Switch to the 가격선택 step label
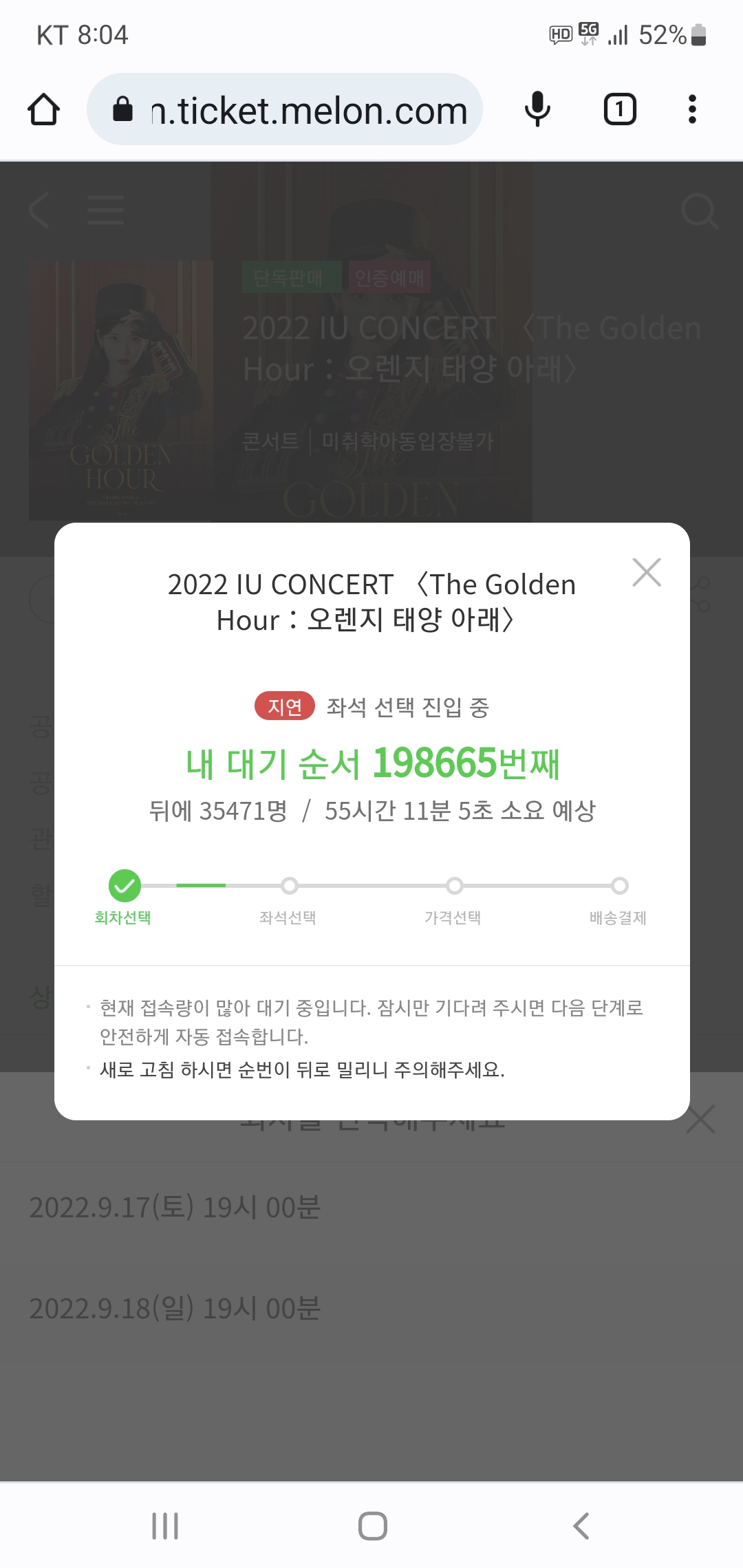The height and width of the screenshot is (1568, 743). (455, 917)
